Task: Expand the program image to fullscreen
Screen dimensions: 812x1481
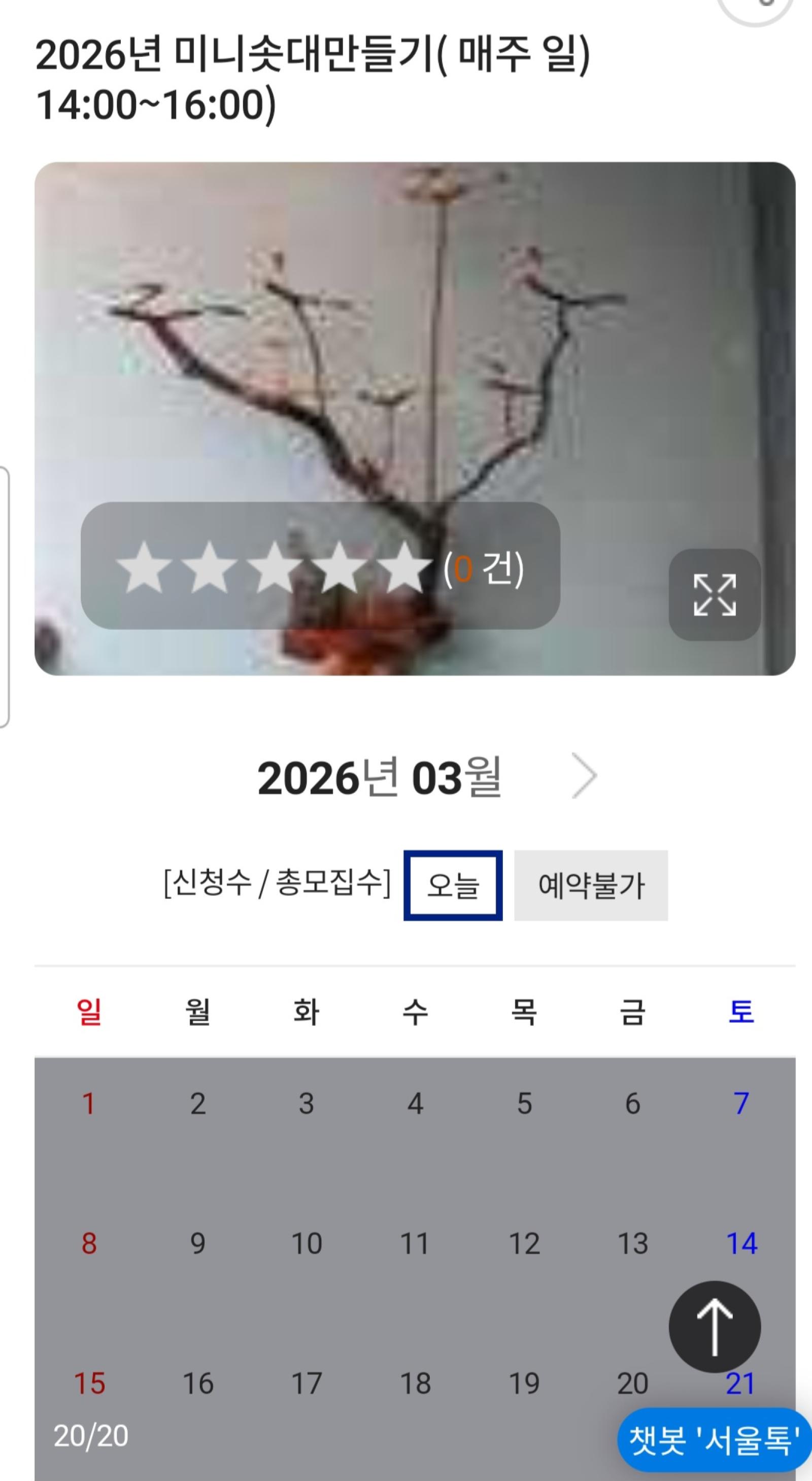Action: [x=714, y=594]
